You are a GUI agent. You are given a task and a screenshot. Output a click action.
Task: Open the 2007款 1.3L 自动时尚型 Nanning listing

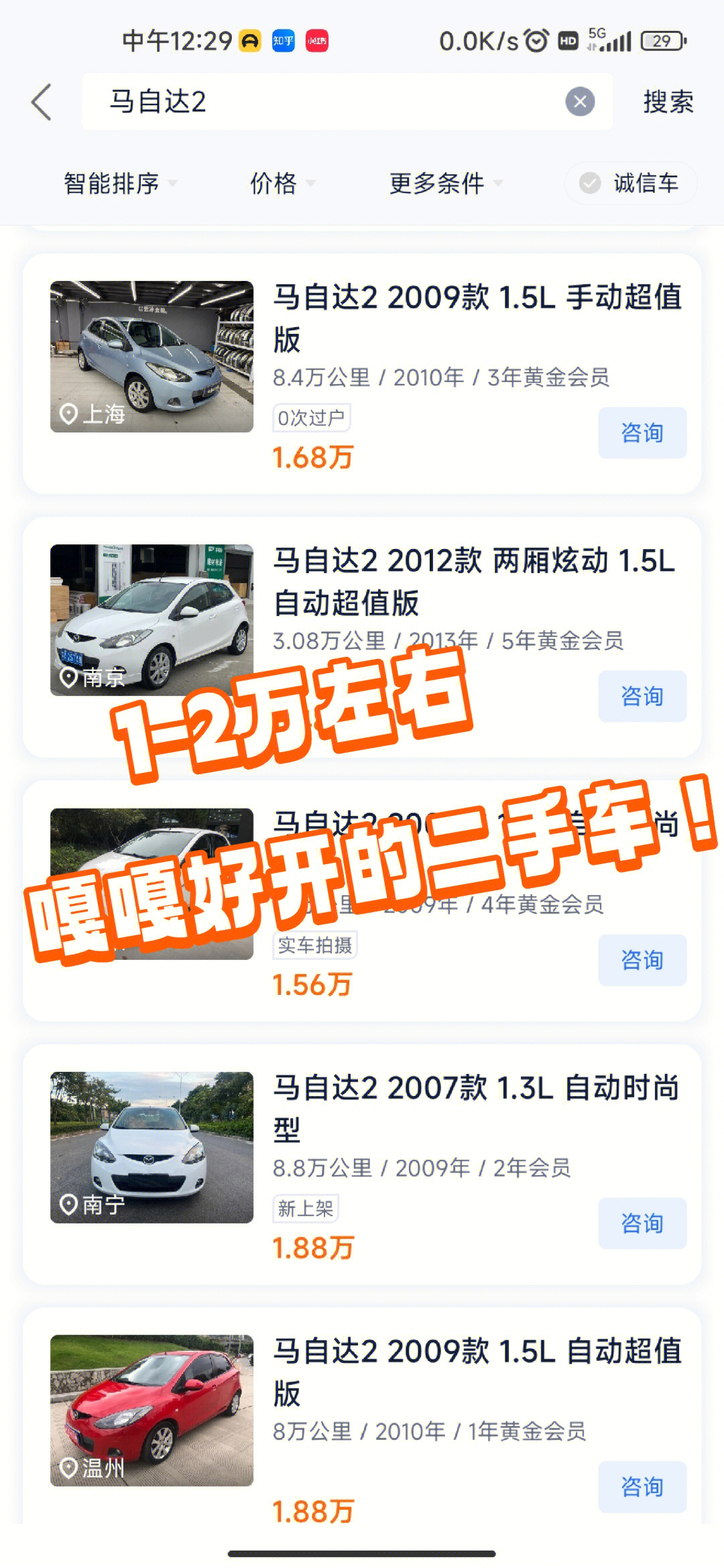click(x=476, y=1107)
